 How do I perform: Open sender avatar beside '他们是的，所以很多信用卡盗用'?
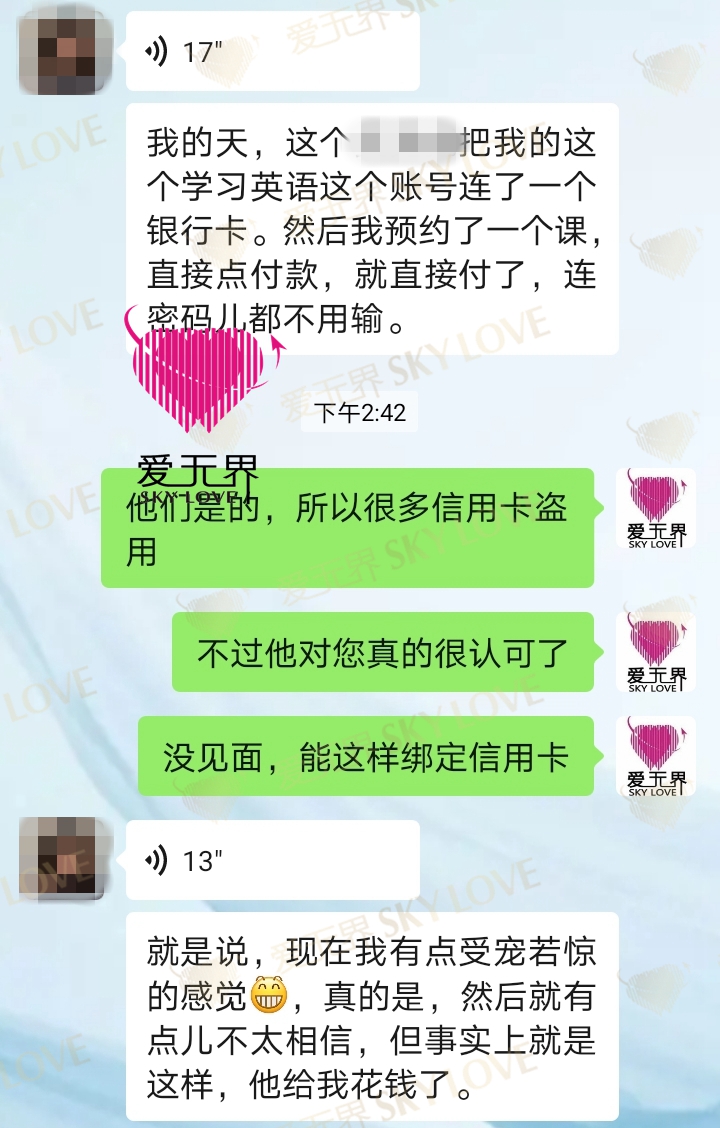[655, 508]
